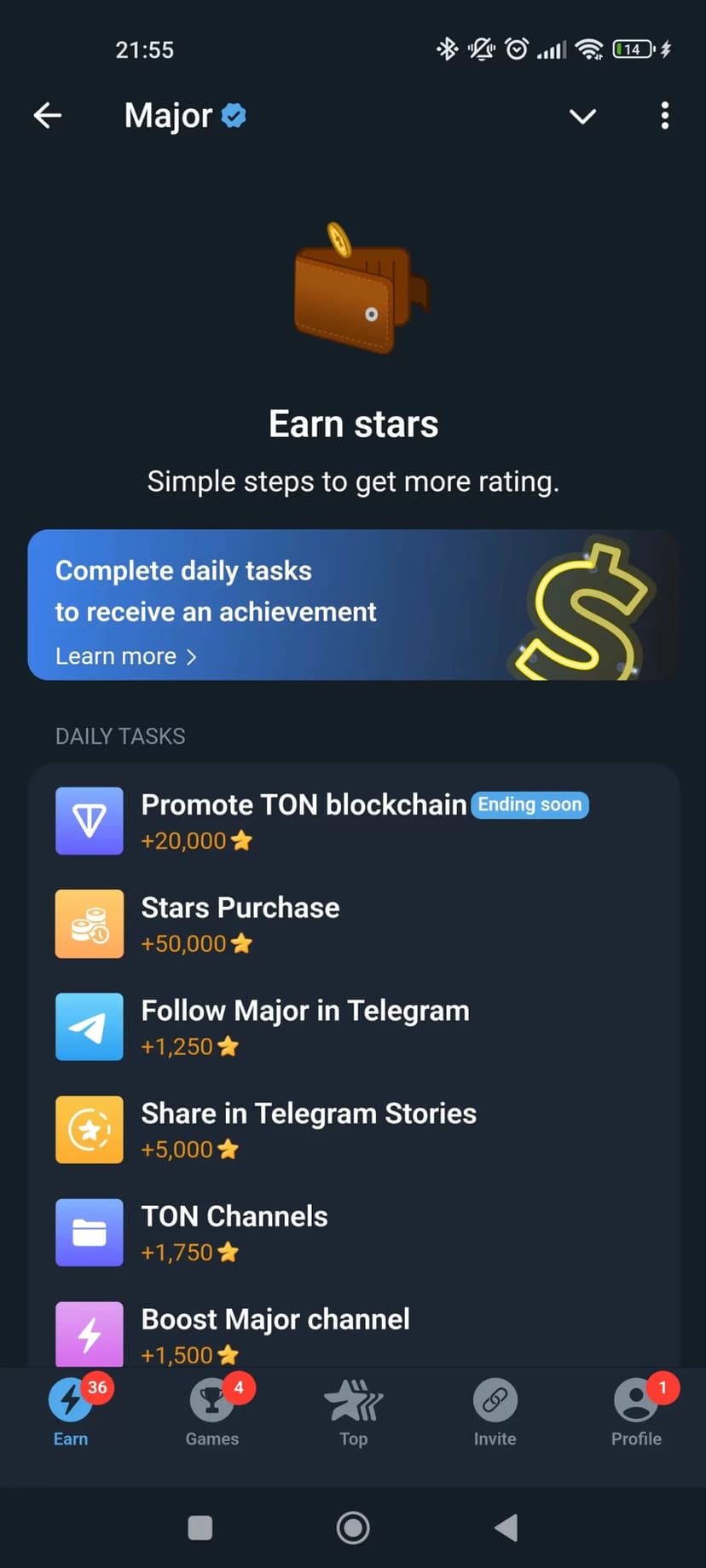Select the Boost Major channel task

point(275,1334)
